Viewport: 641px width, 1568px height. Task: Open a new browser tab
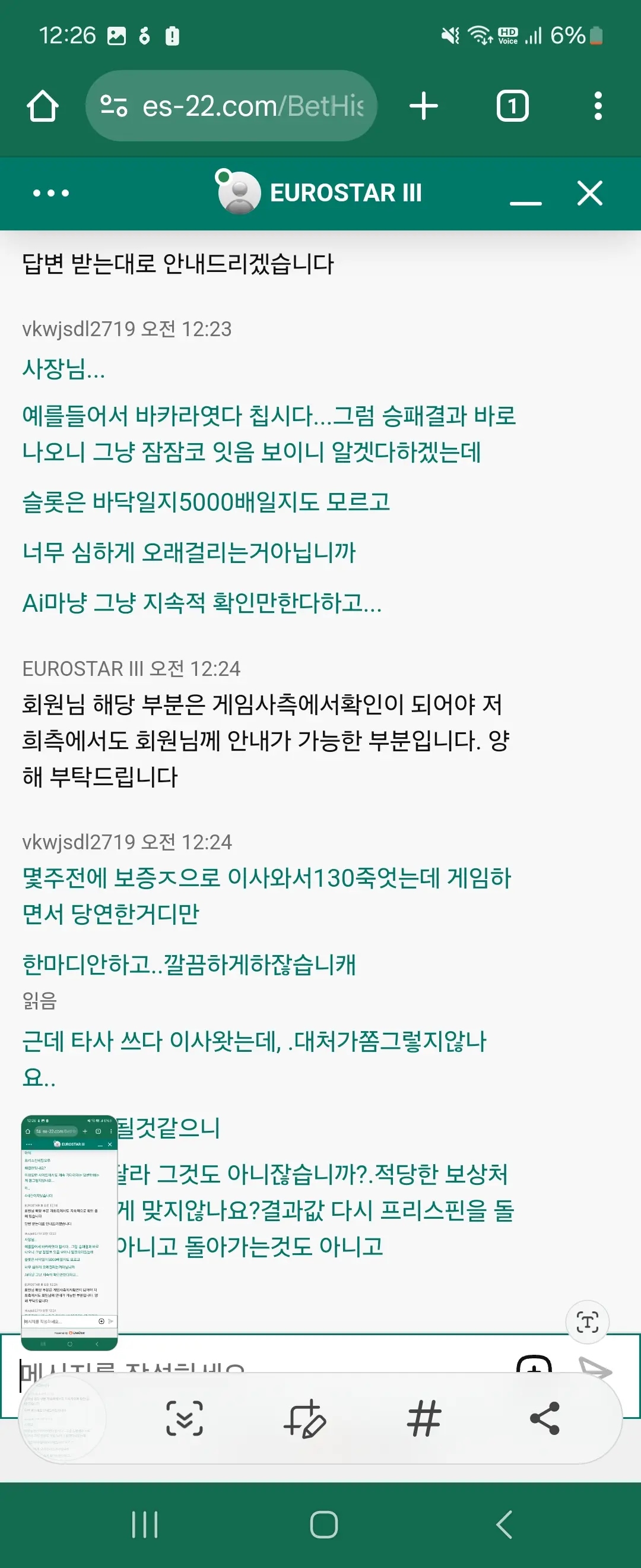pos(423,106)
